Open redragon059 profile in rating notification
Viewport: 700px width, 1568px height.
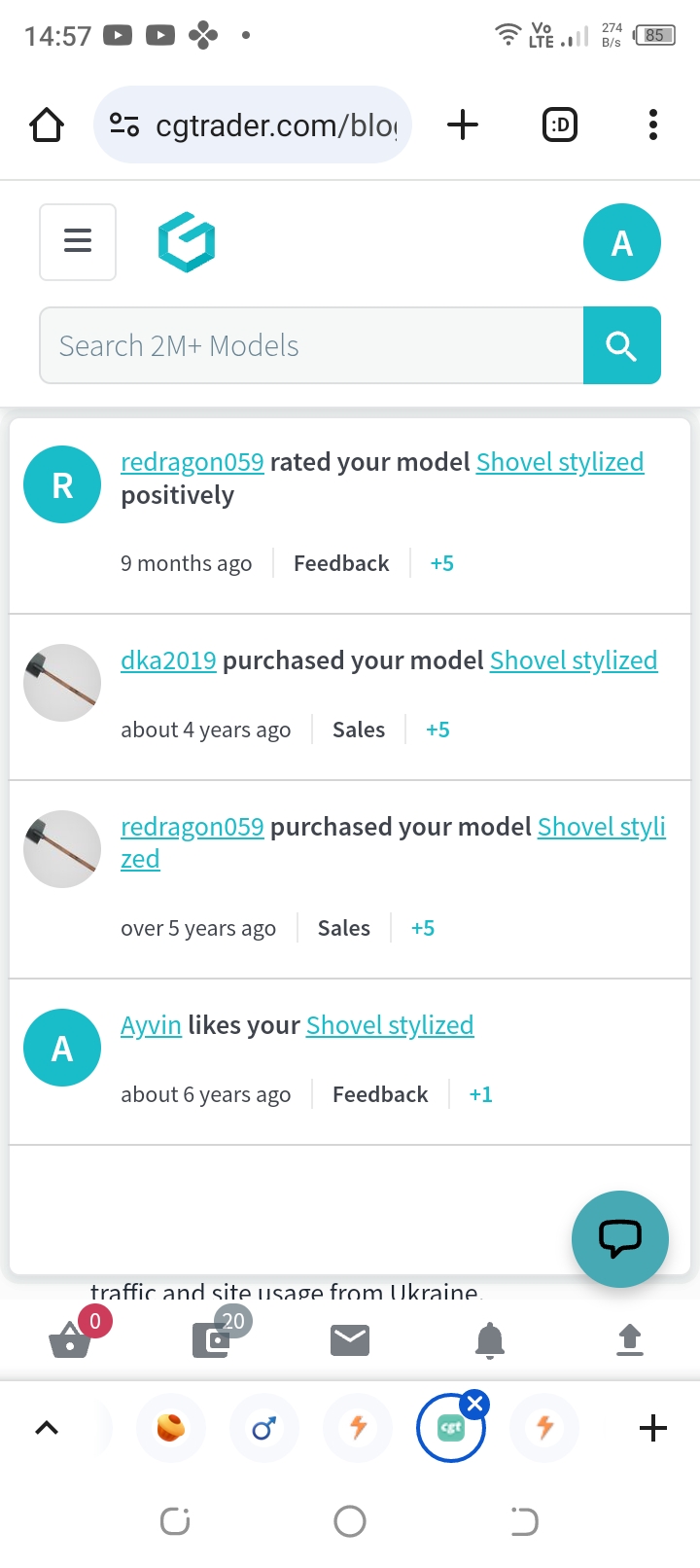click(x=192, y=462)
